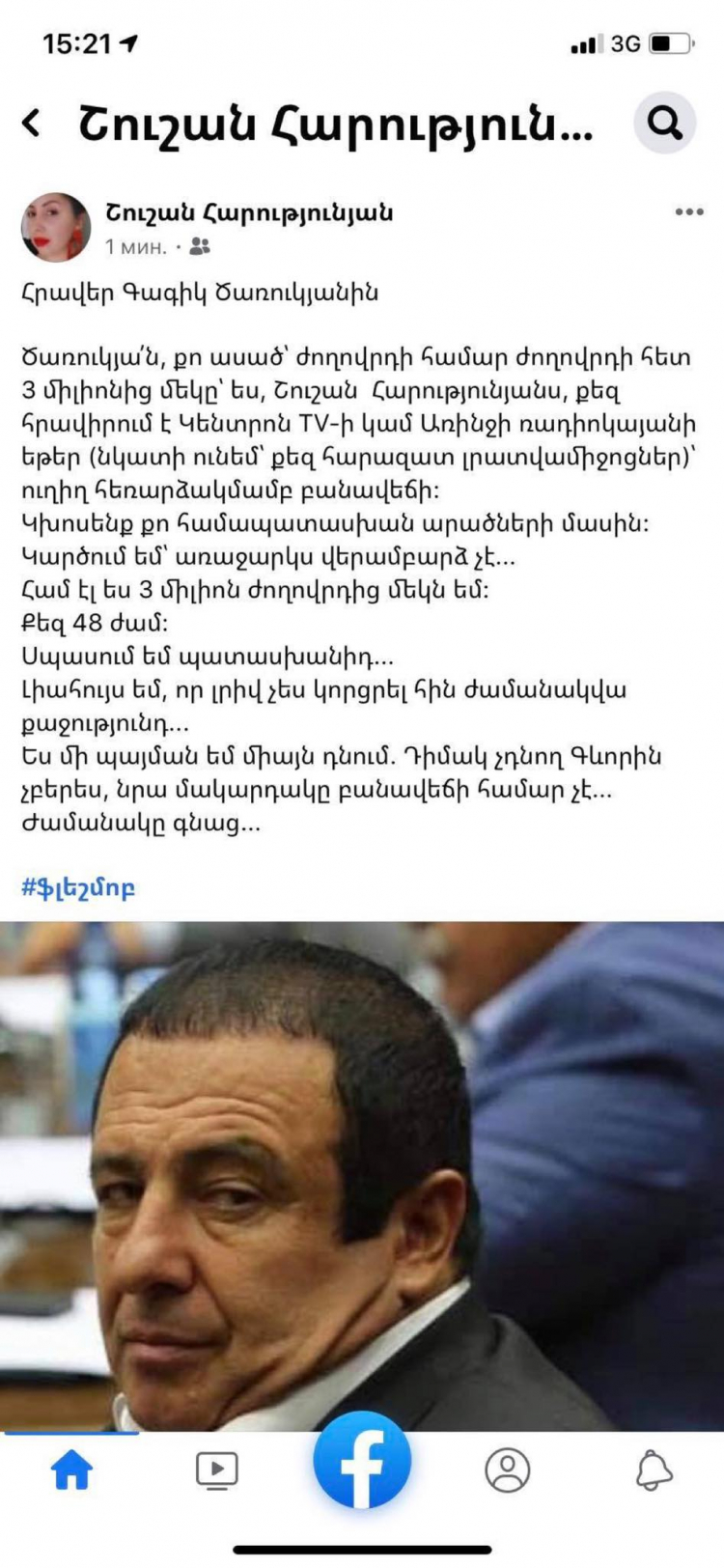Screen dimensions: 724x1568
Task: Open the post's three-dot options menu
Action: (688, 212)
